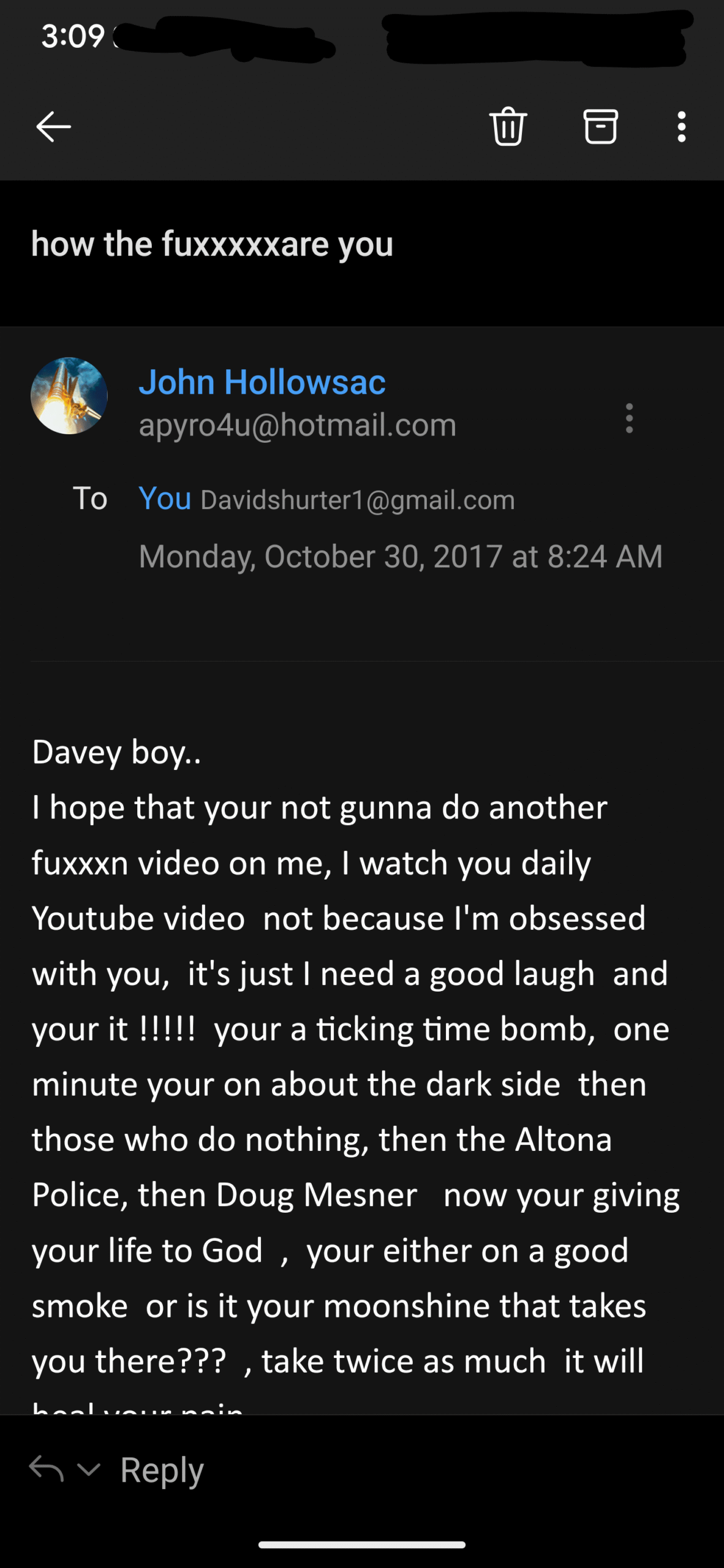Tap the sender name John Hollowsac
The height and width of the screenshot is (1568, 724).
click(262, 382)
